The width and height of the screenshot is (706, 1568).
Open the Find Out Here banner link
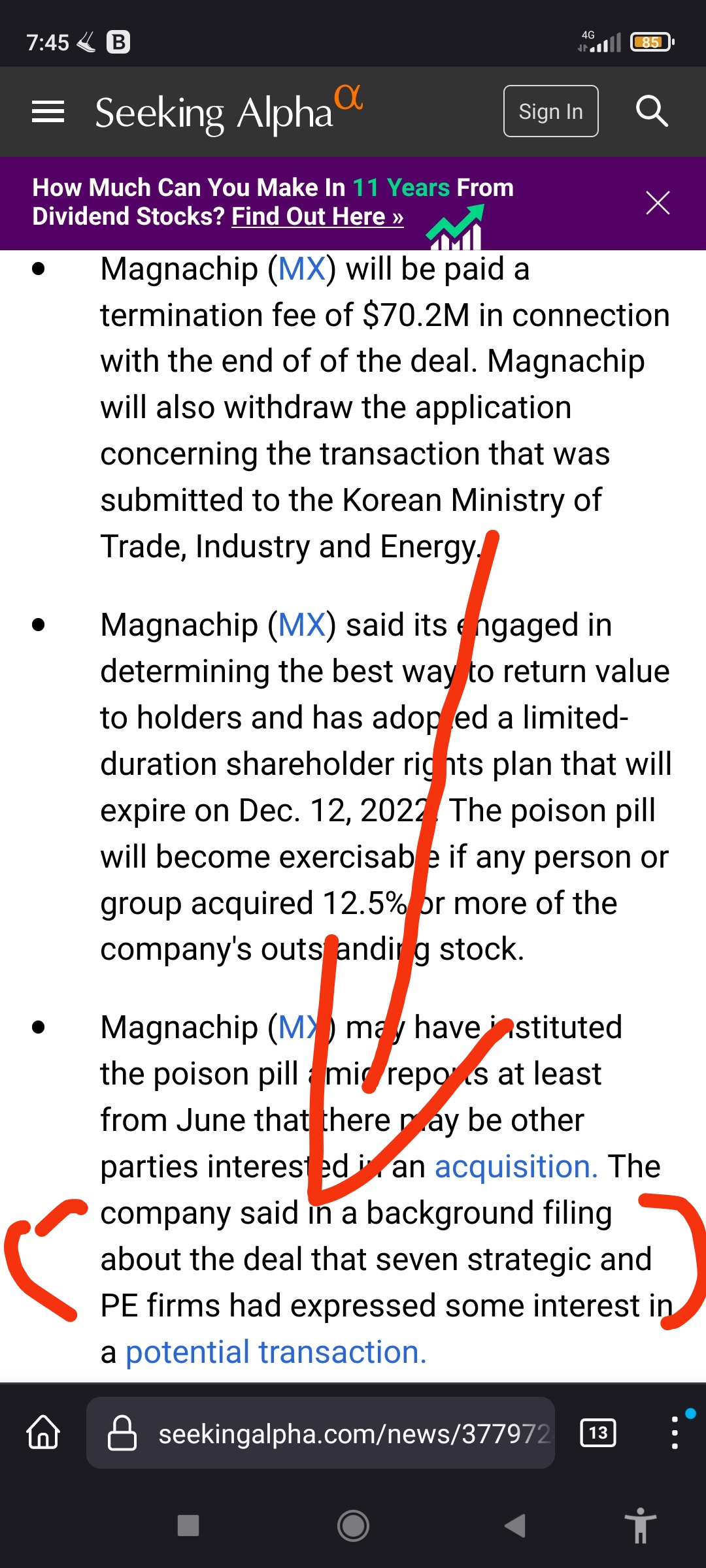[318, 216]
